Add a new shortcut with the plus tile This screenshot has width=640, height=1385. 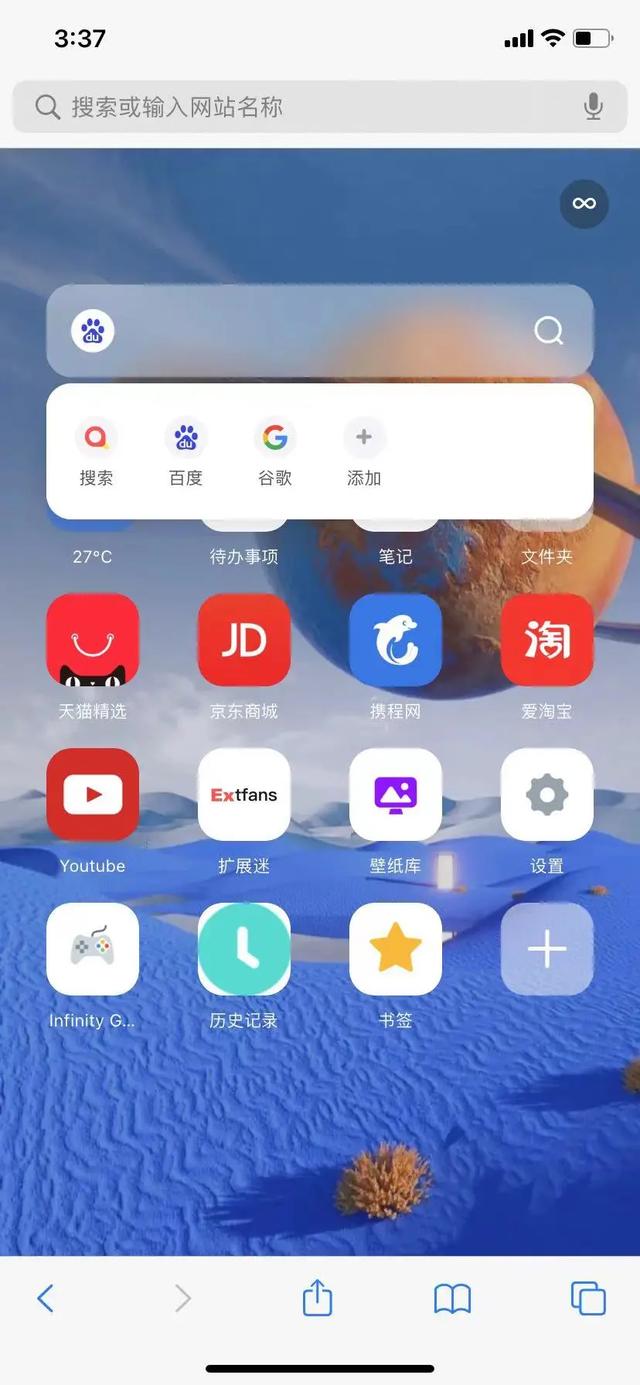[547, 949]
